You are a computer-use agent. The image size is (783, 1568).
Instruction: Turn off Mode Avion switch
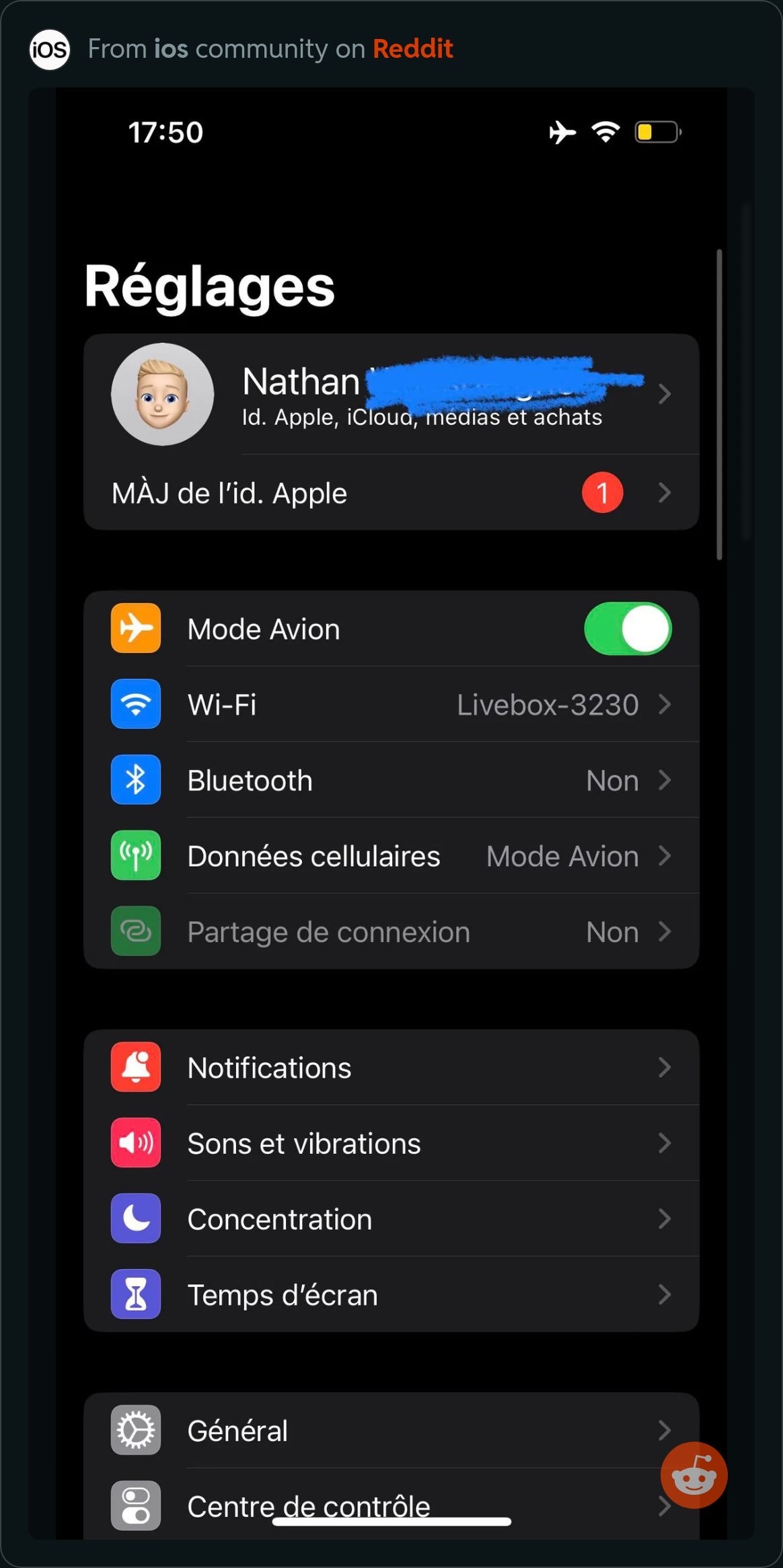pos(628,629)
